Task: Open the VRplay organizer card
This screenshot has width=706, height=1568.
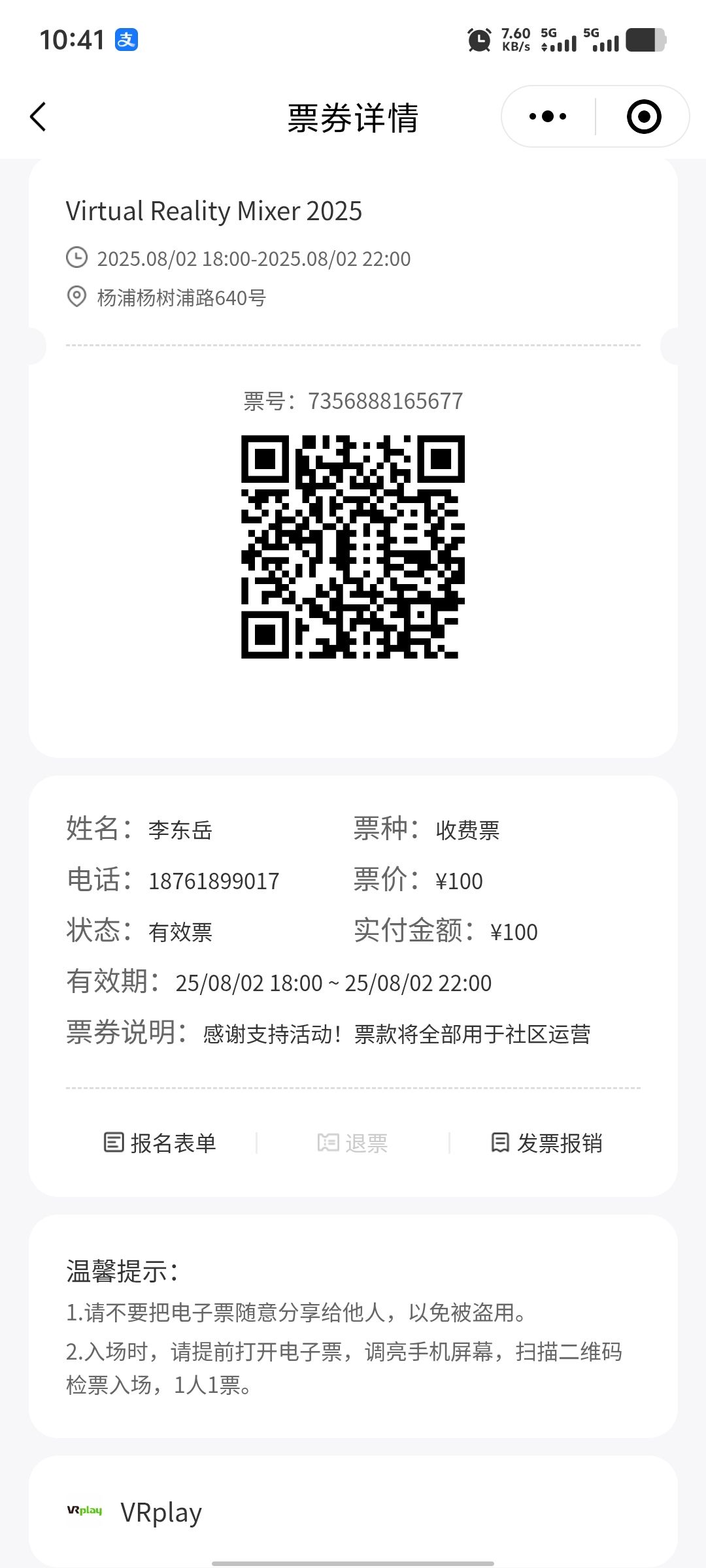Action: pyautogui.click(x=353, y=1512)
